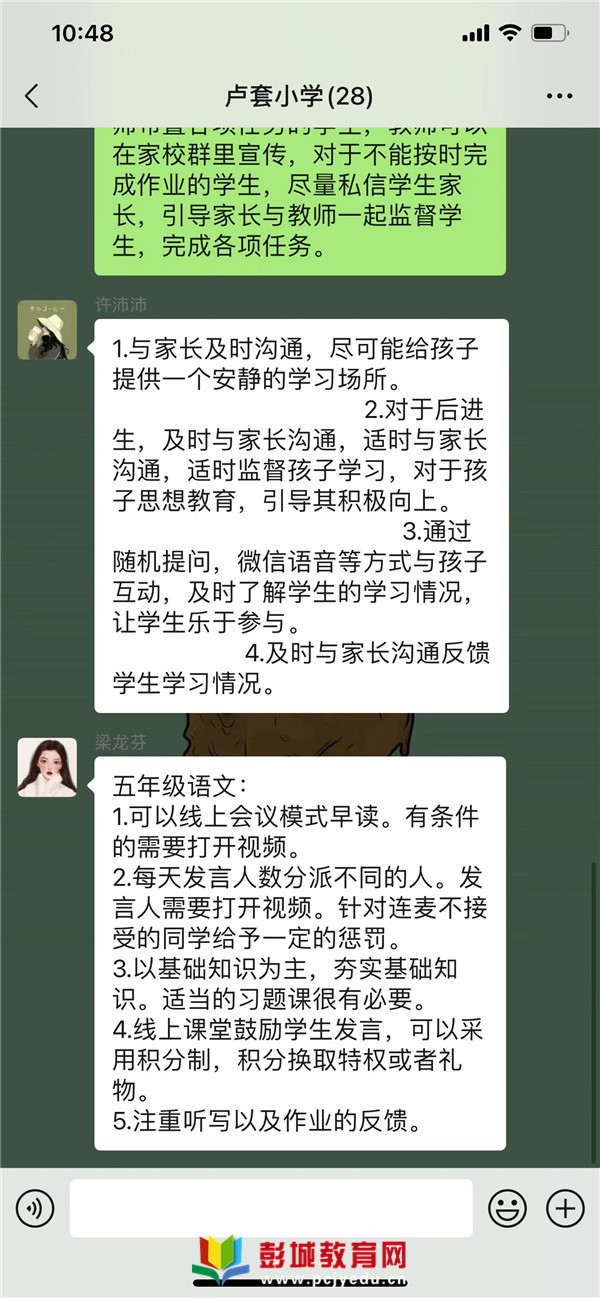The width and height of the screenshot is (600, 1298).
Task: Open the emoji picker
Action: coord(507,1209)
